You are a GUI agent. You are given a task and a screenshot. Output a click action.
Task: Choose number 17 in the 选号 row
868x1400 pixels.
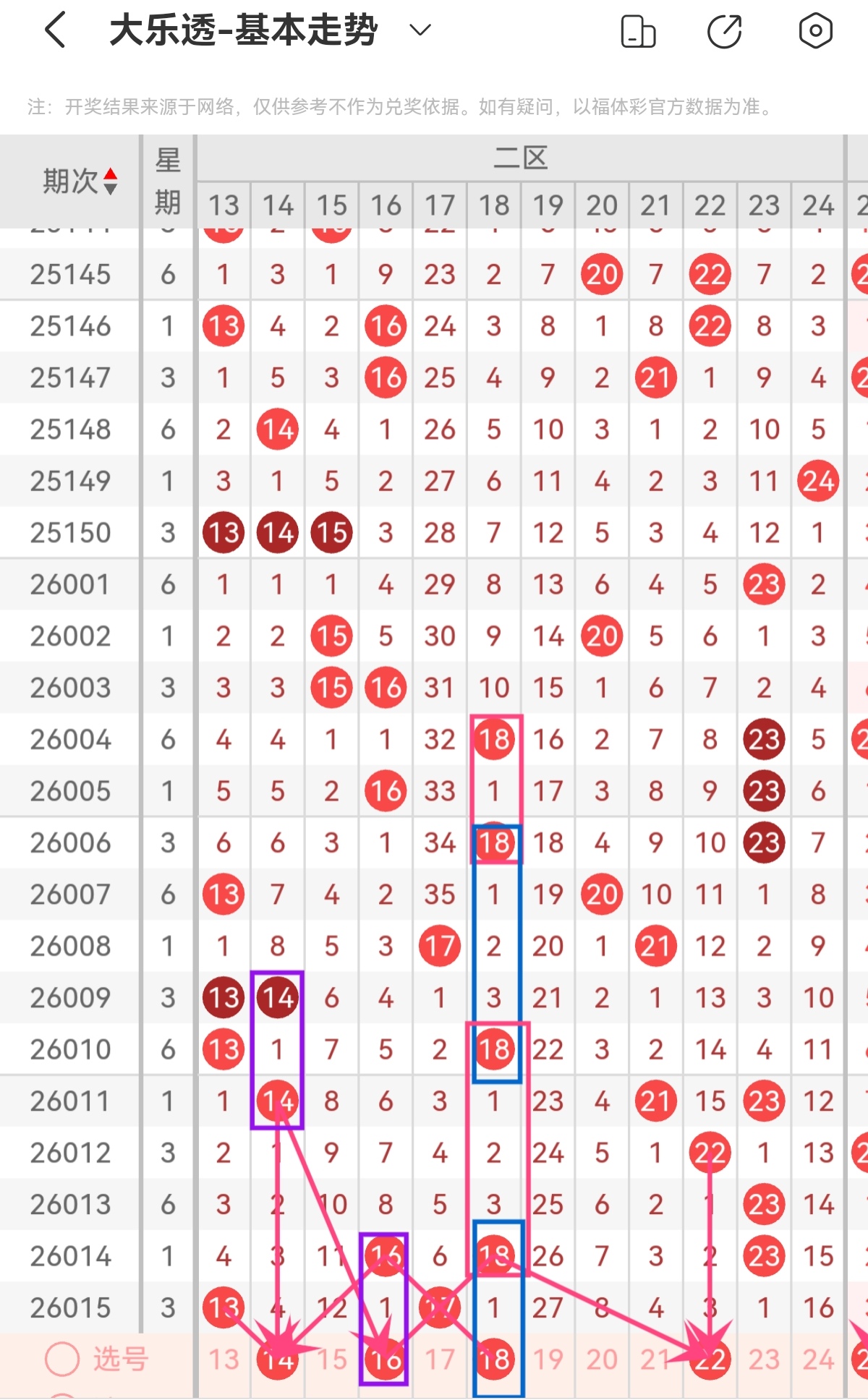[440, 1360]
